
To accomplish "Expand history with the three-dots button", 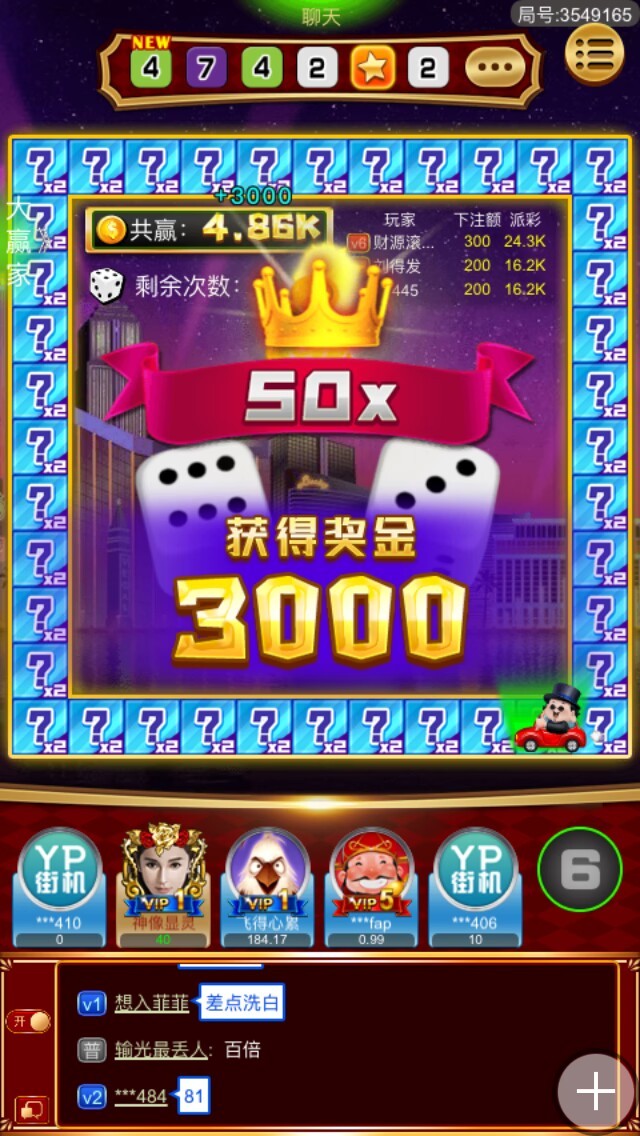I will click(495, 69).
